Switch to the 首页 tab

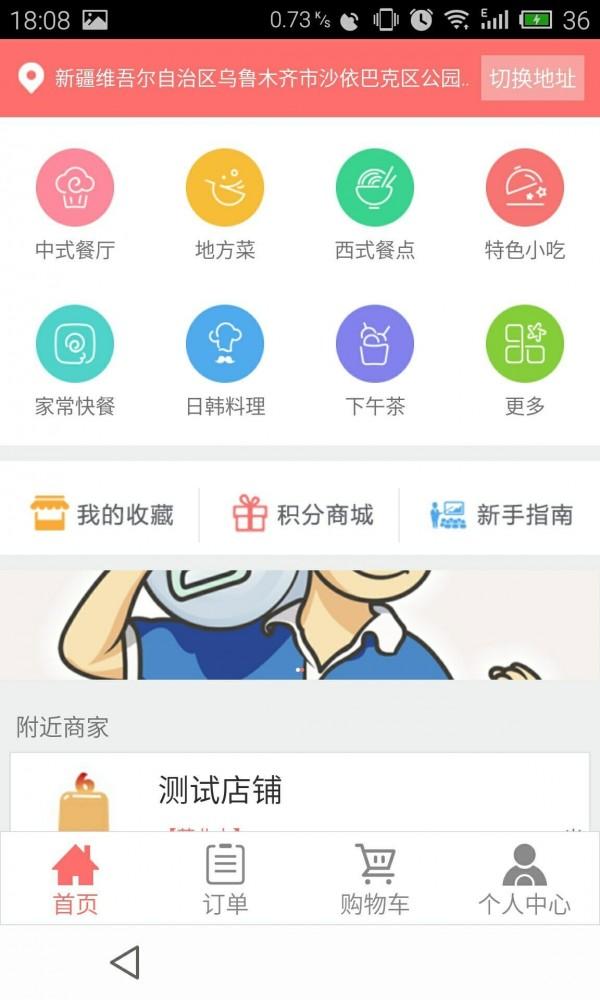[75, 879]
